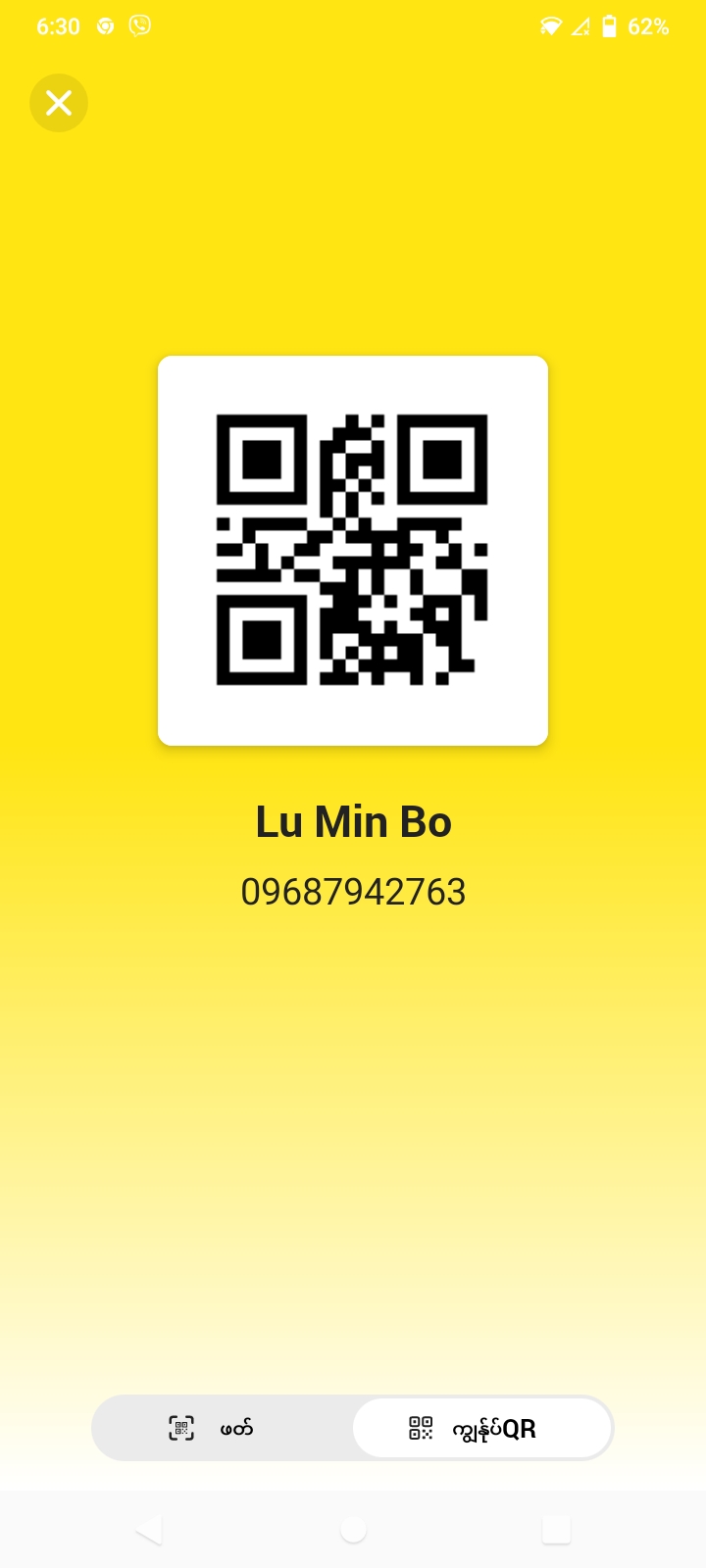Close the QR code screen
The height and width of the screenshot is (1568, 706).
click(59, 103)
